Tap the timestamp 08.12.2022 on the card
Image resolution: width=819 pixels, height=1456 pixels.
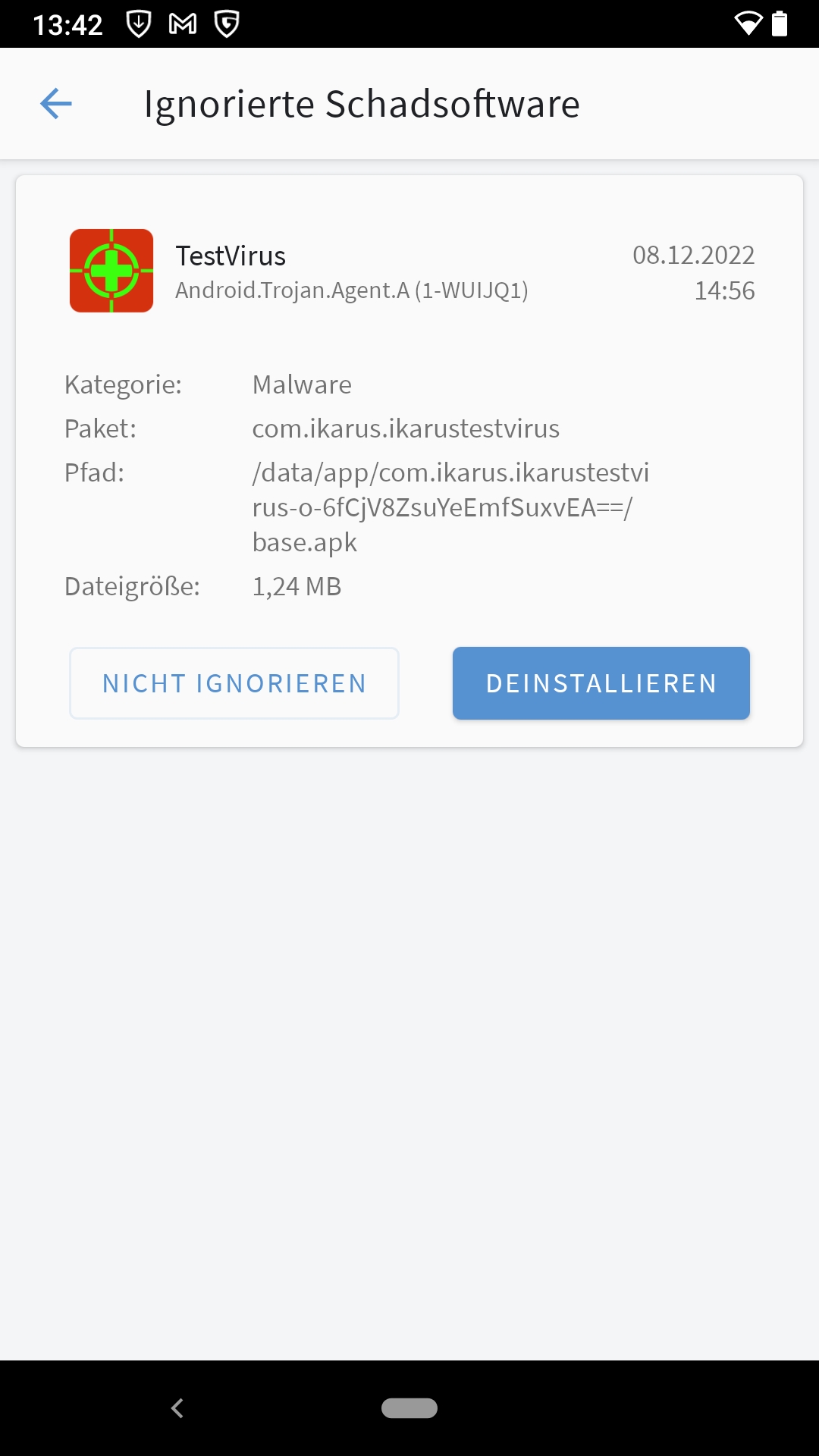[x=693, y=256]
